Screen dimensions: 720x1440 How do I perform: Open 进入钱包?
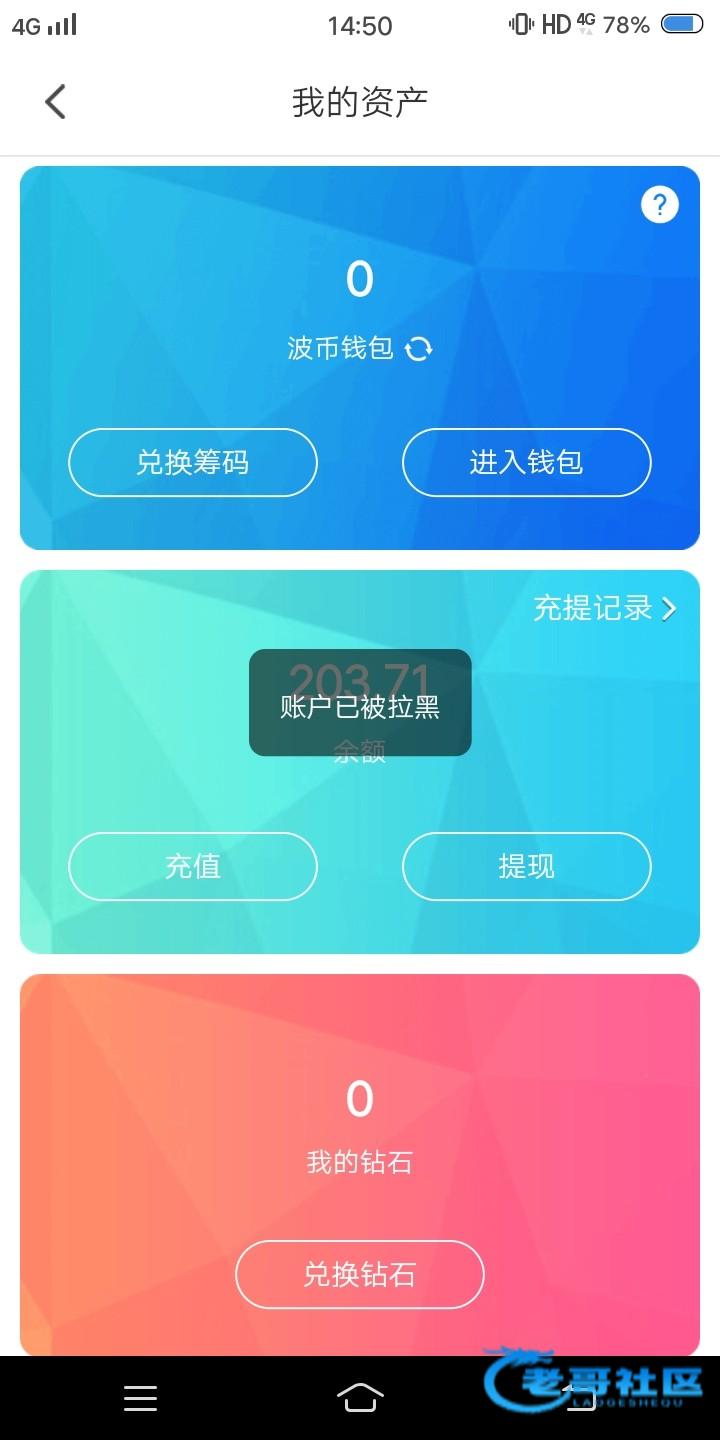(x=527, y=462)
